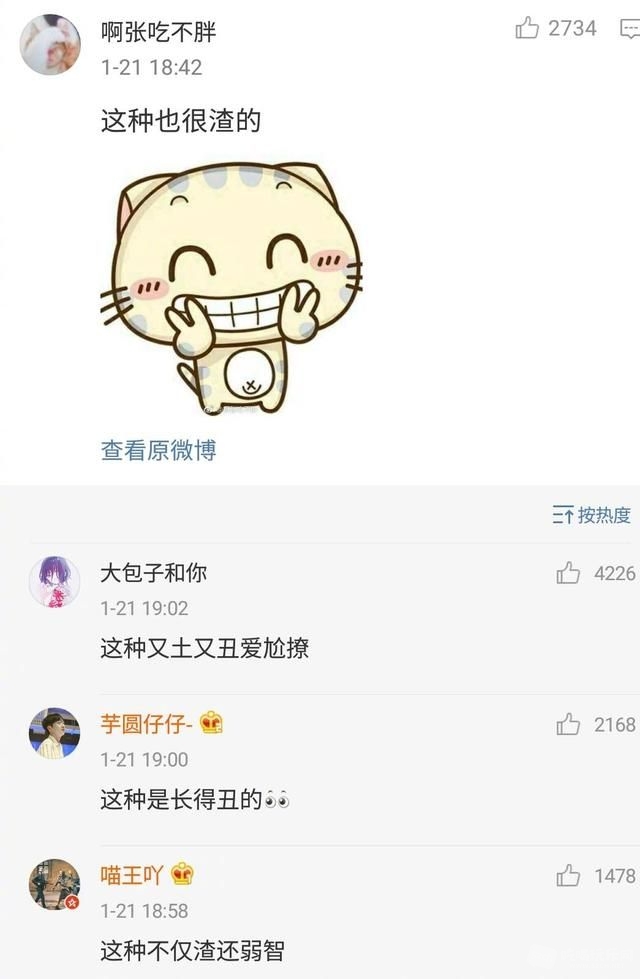Visit 芋圆仔仔-'s profile via username
The height and width of the screenshot is (979, 640).
point(143,723)
